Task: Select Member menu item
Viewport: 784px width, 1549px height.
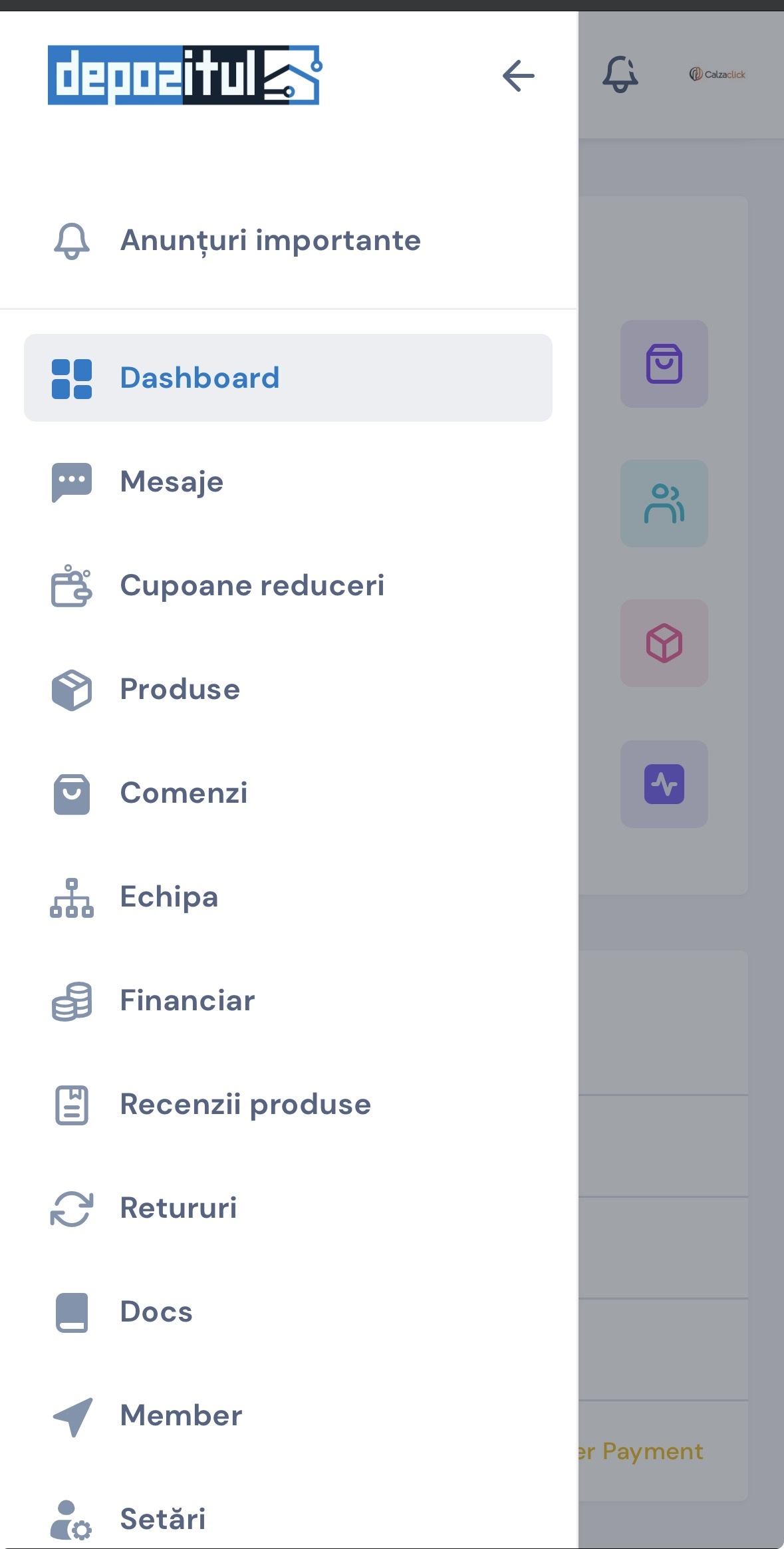Action: pos(181,1416)
